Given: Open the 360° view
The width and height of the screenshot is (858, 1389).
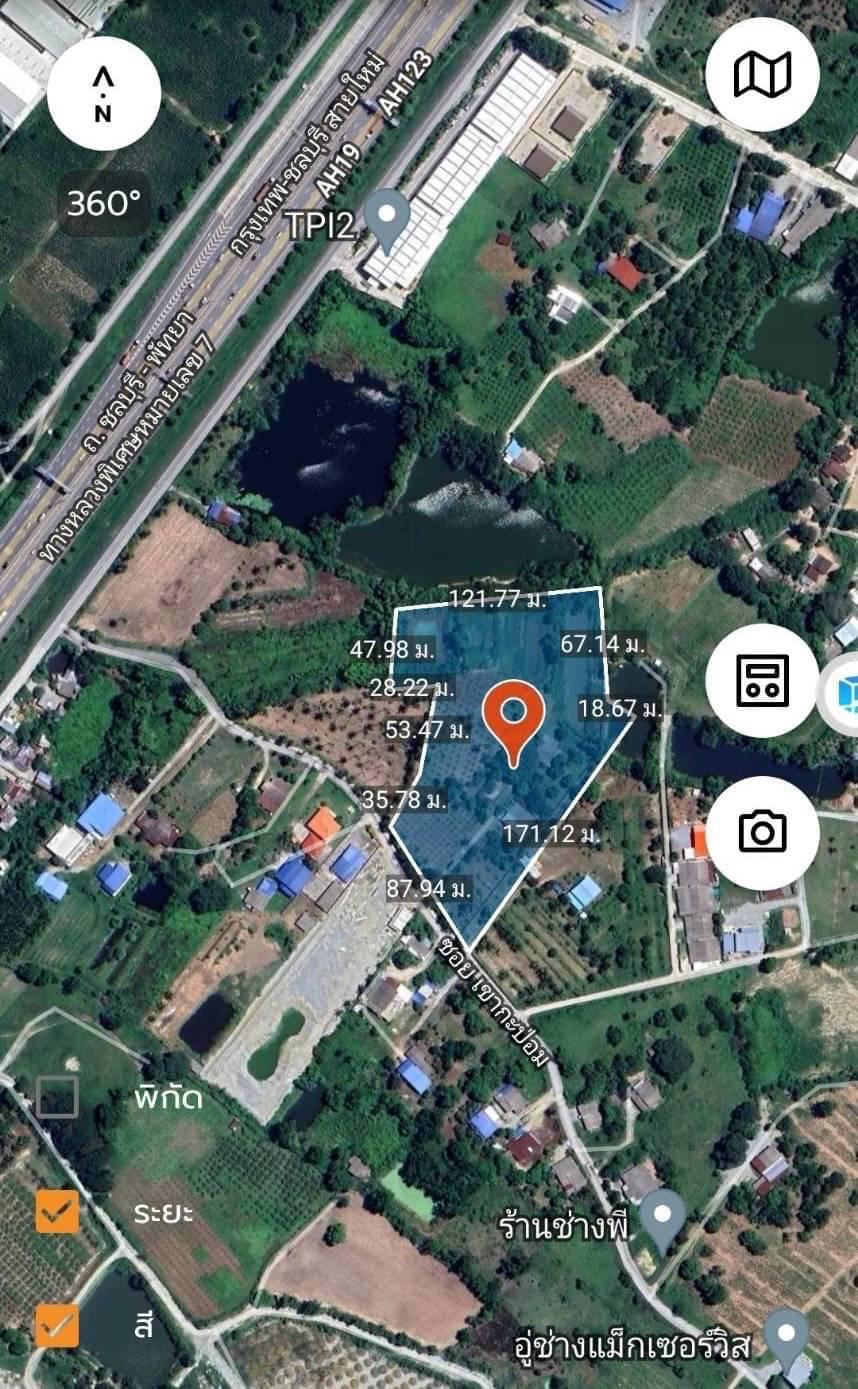Looking at the screenshot, I should (104, 204).
